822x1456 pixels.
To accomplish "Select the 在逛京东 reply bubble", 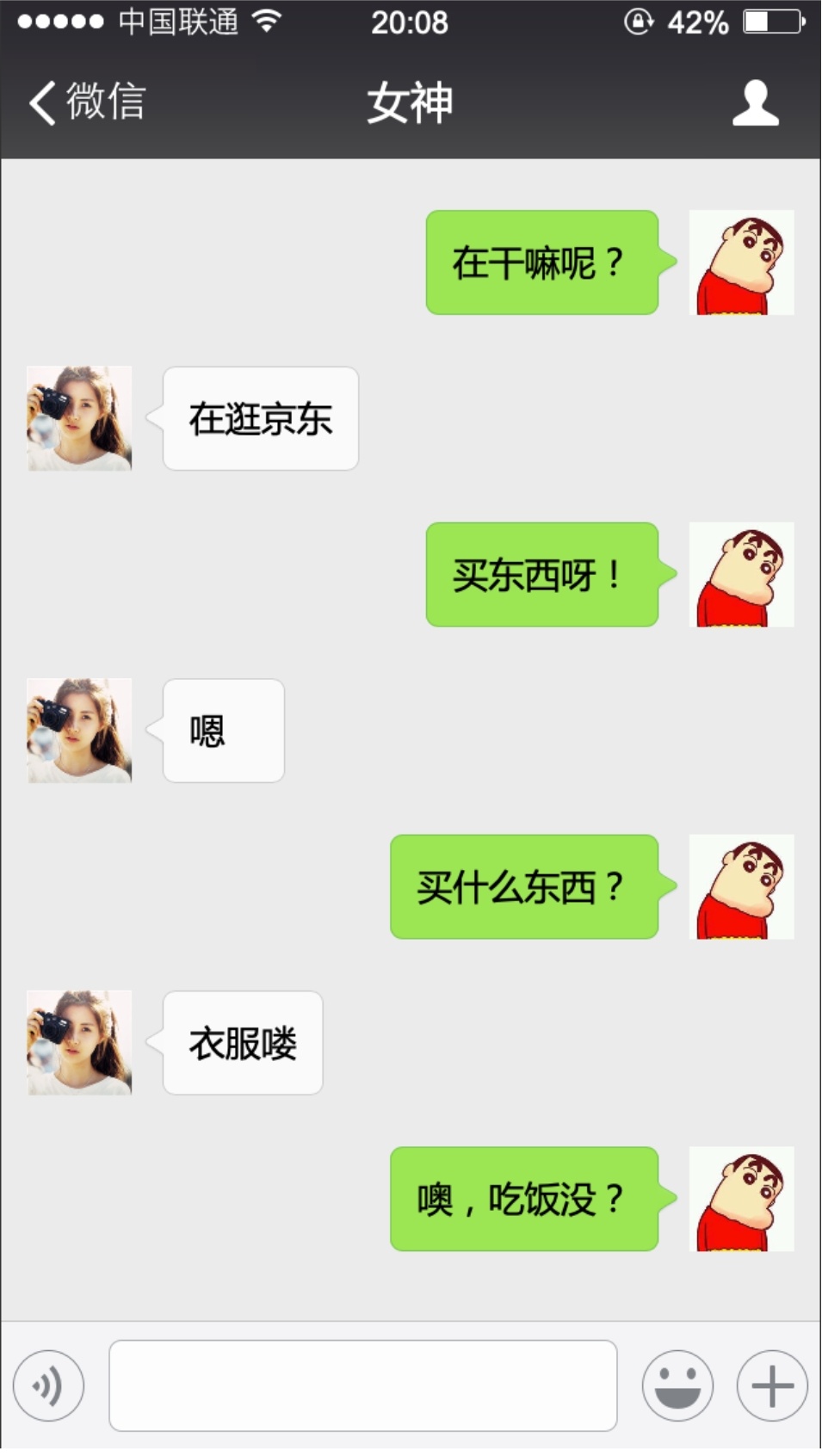I will coord(260,418).
